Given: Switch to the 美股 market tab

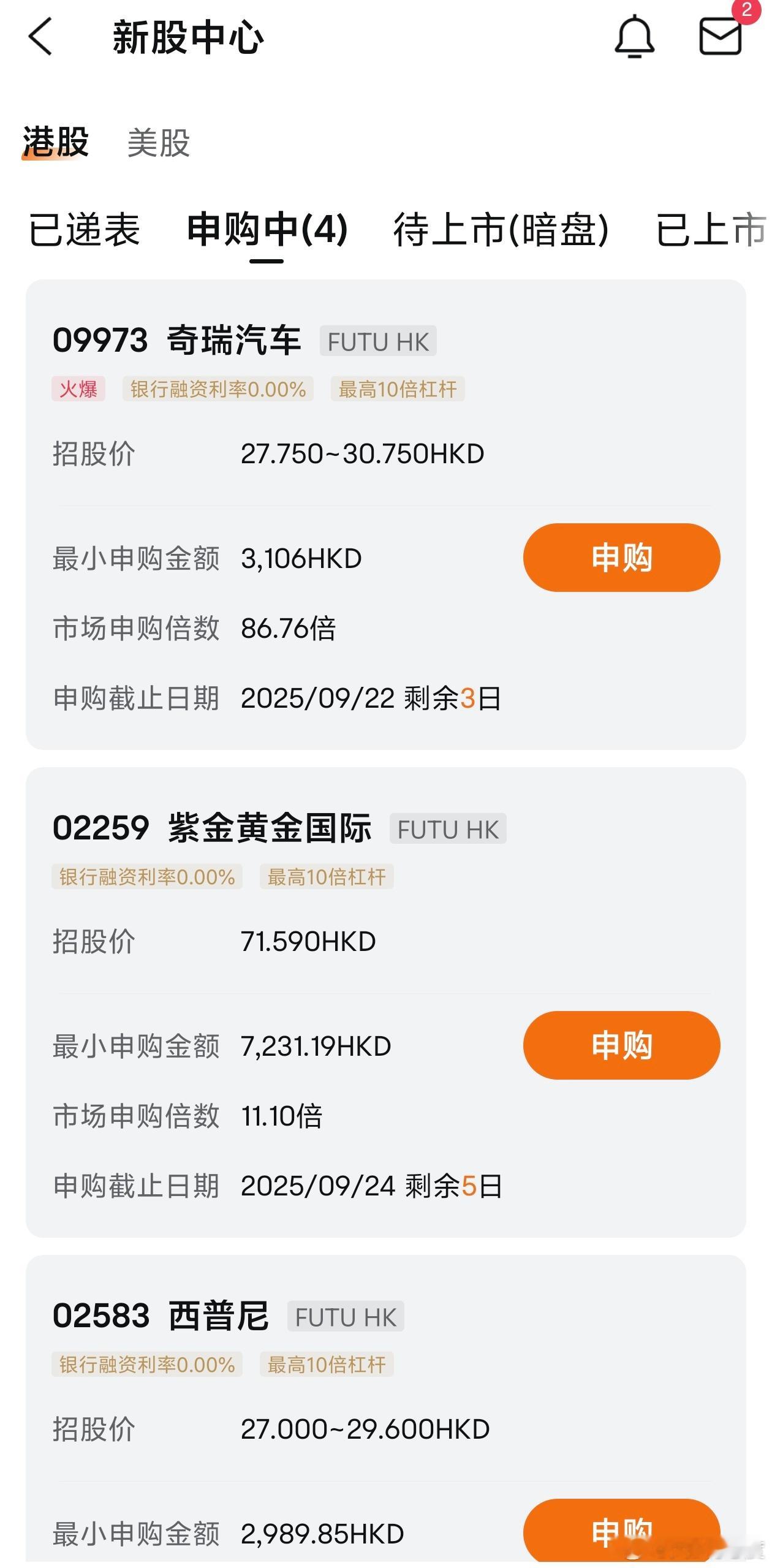Looking at the screenshot, I should coord(158,143).
